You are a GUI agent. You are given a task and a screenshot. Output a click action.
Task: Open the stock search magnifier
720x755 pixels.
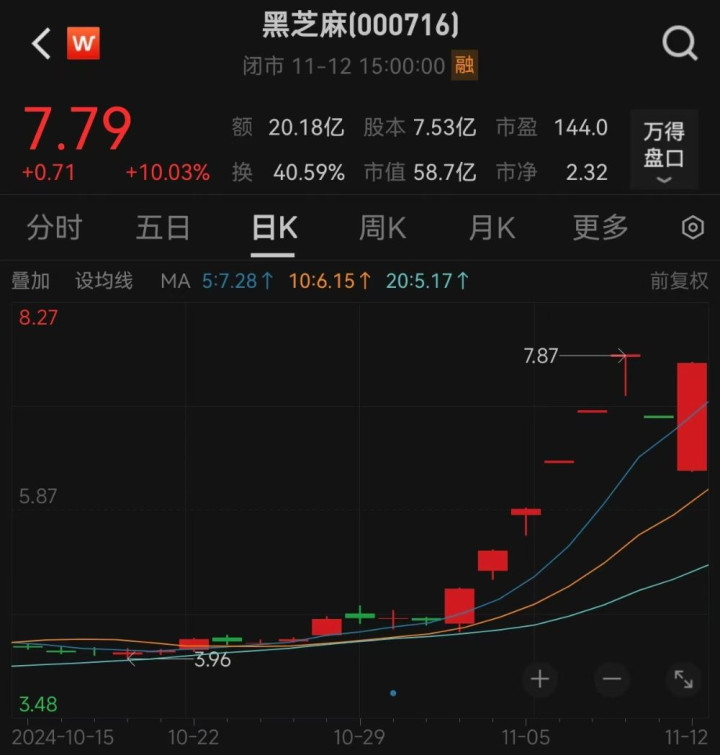[680, 43]
